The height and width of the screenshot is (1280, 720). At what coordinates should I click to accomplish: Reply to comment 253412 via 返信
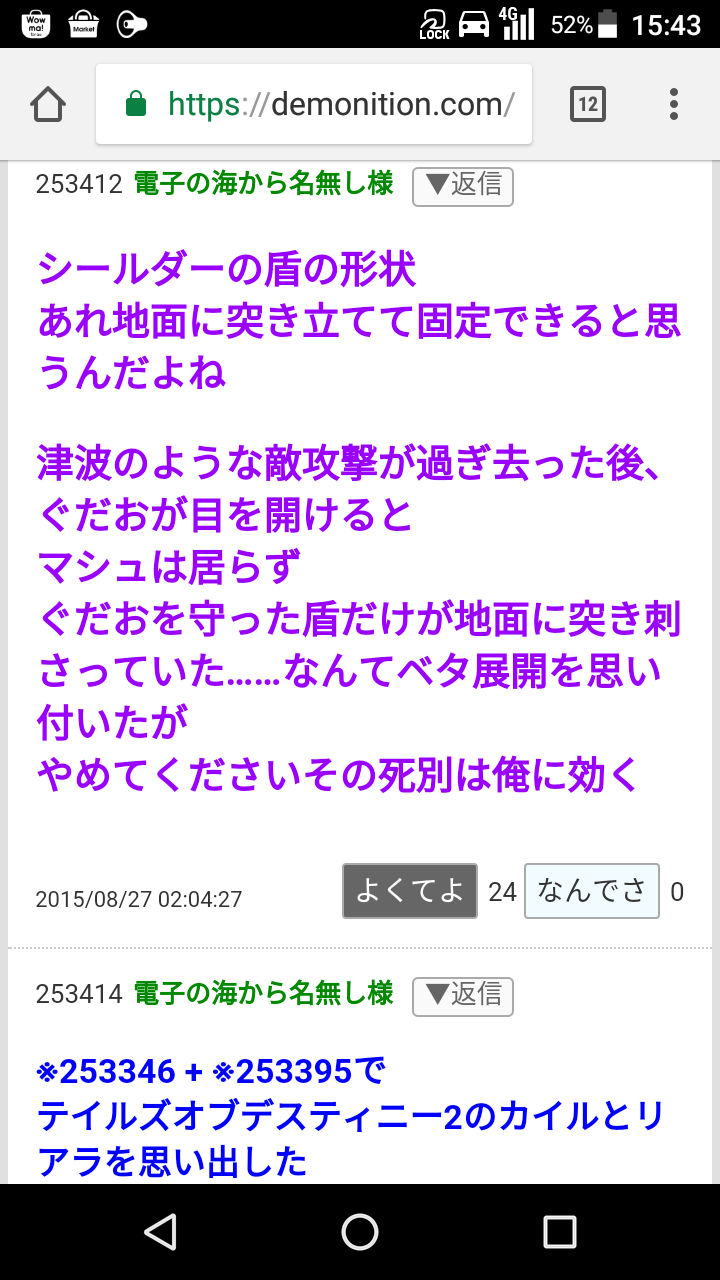[462, 186]
